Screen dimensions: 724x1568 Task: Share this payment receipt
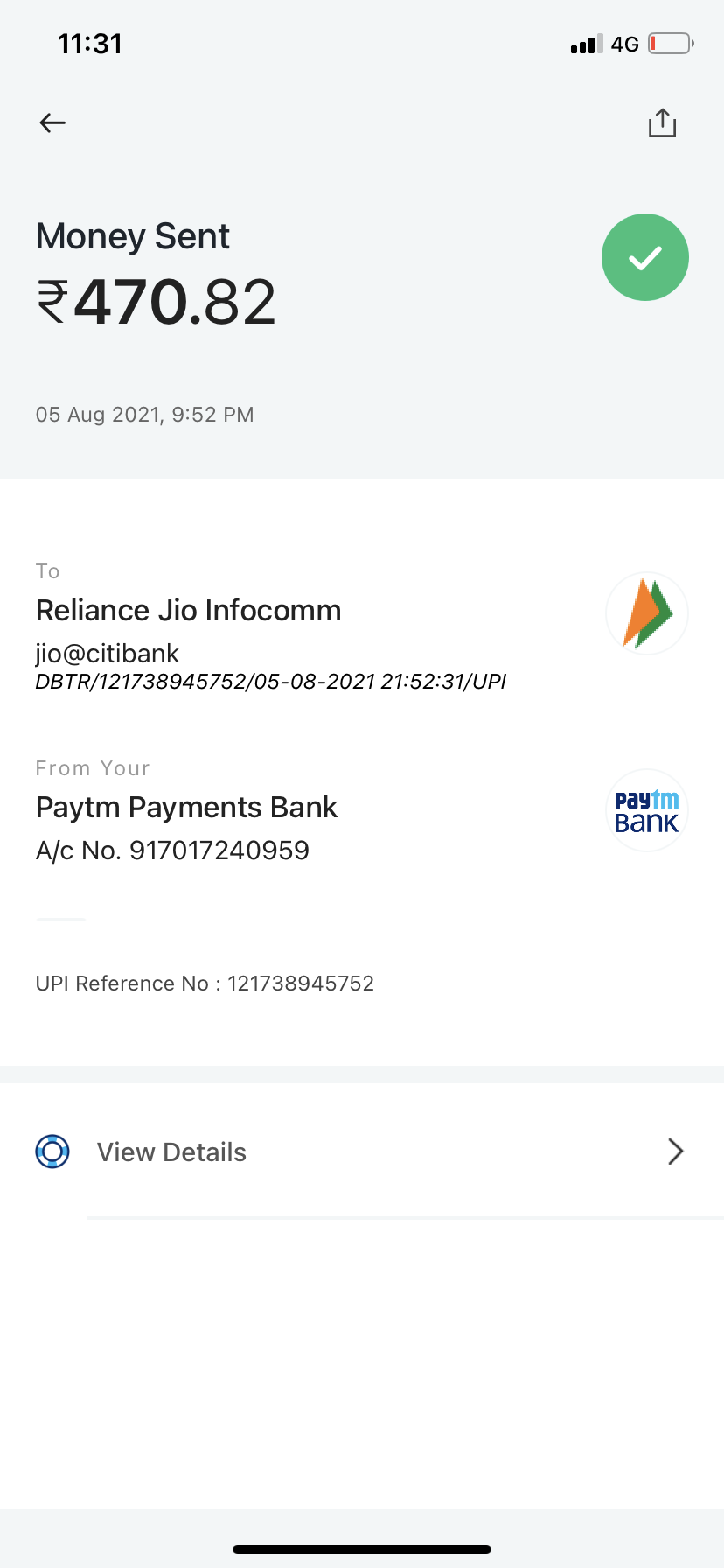click(662, 123)
